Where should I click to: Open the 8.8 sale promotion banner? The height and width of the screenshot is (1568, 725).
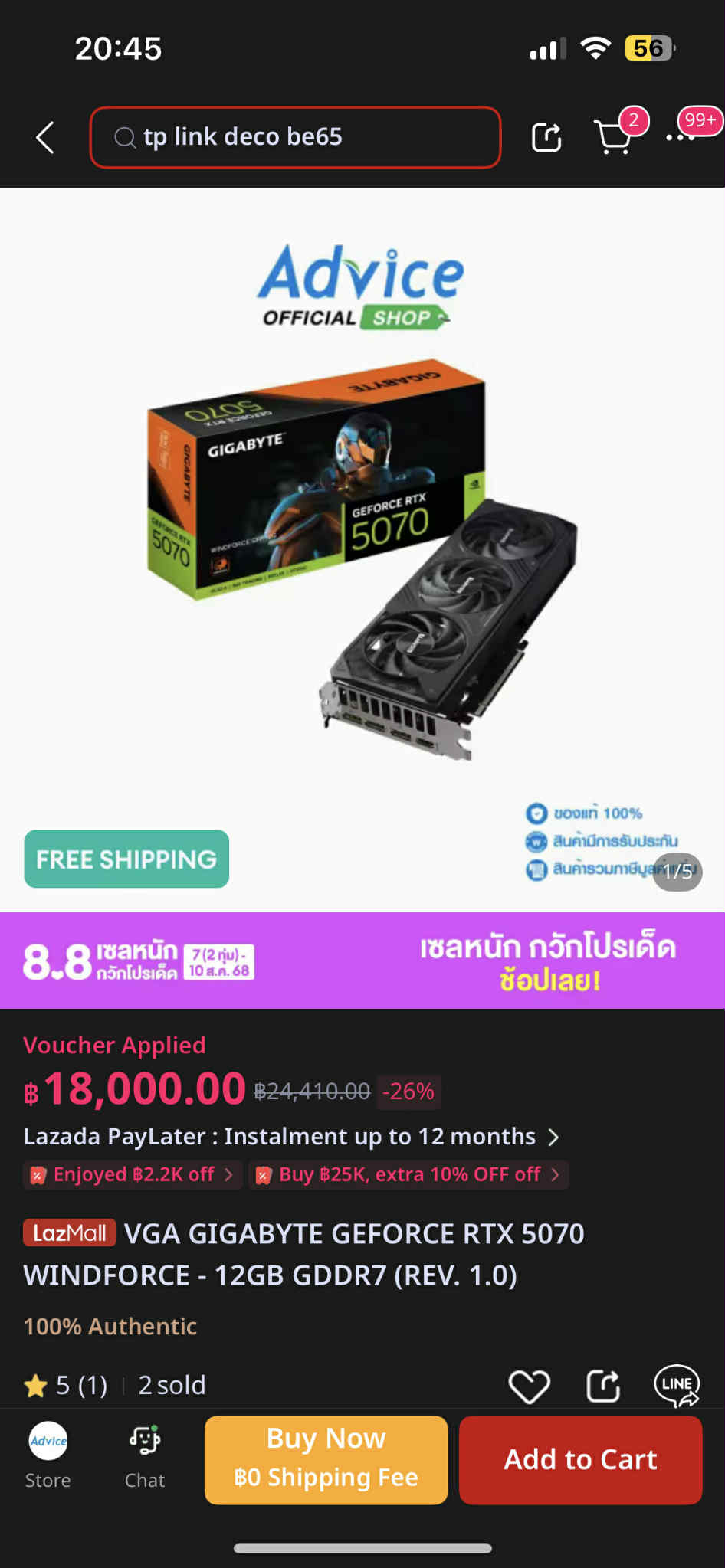[x=362, y=961]
